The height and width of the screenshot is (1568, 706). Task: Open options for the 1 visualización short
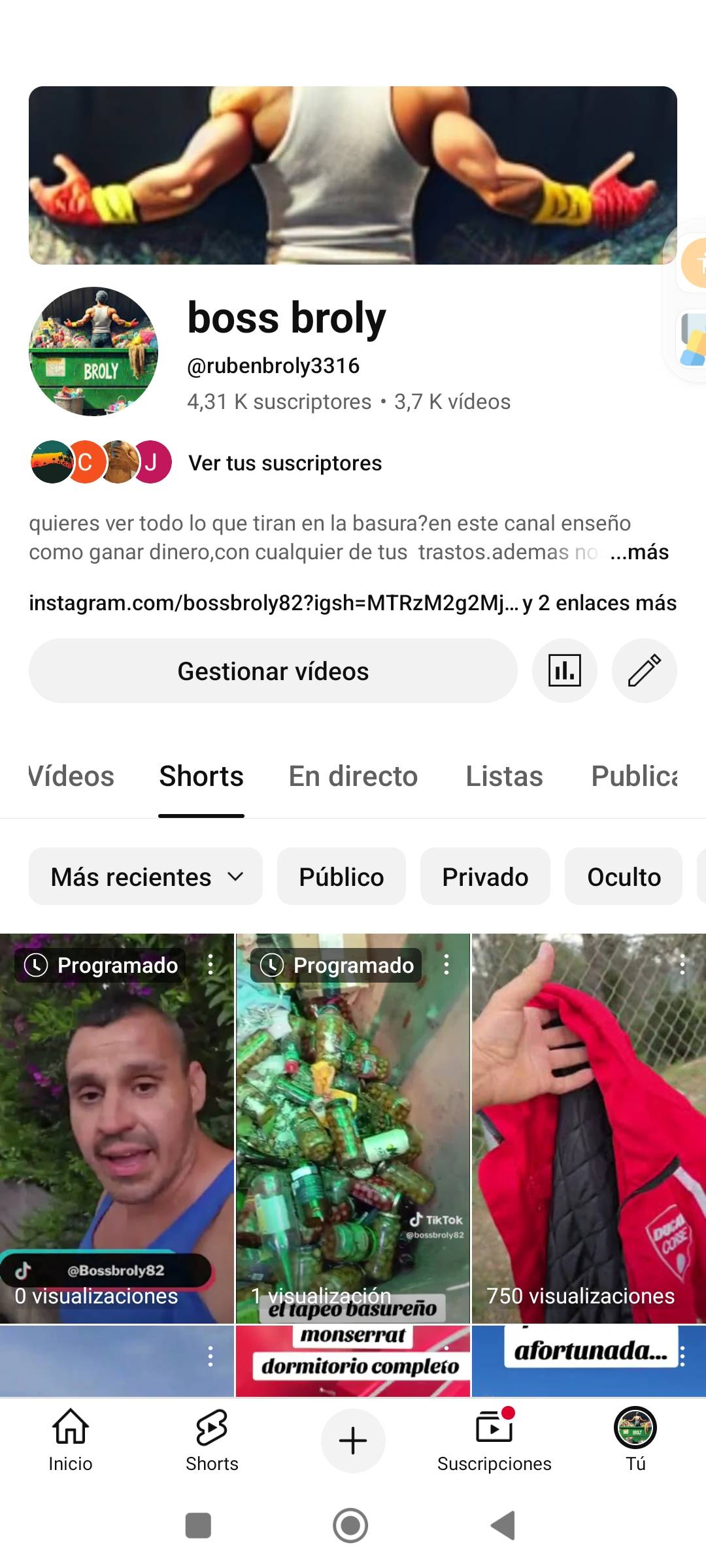tap(446, 965)
